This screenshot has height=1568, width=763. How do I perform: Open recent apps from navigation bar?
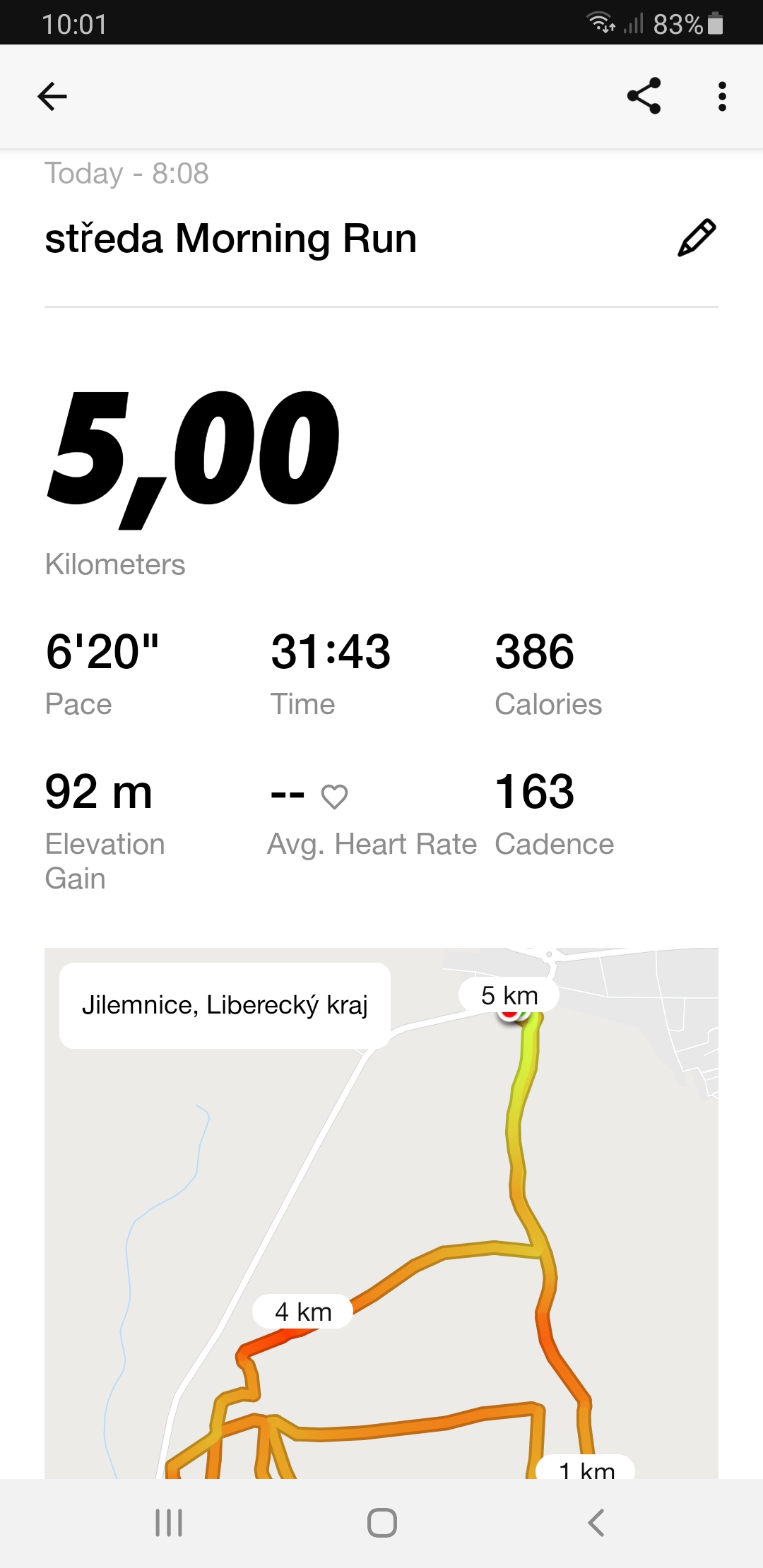point(169,1523)
